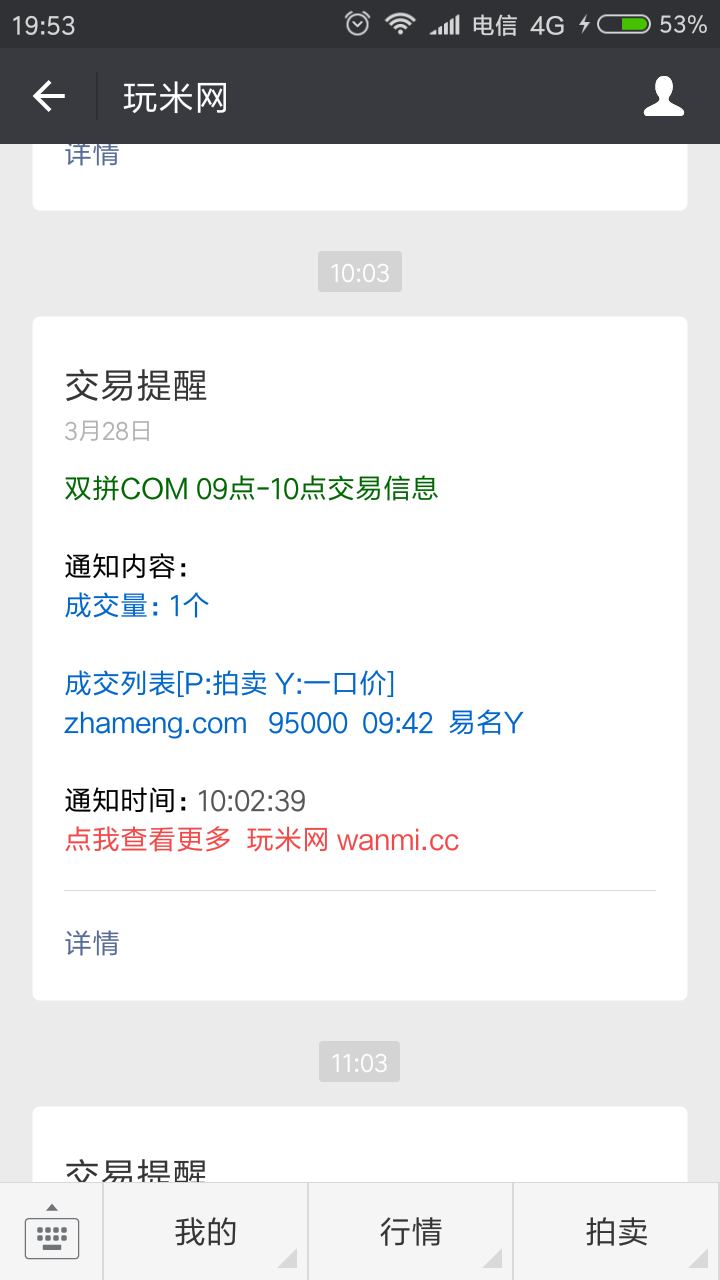Open 详情 link at top of screen
The height and width of the screenshot is (1280, 720).
pyautogui.click(x=92, y=155)
